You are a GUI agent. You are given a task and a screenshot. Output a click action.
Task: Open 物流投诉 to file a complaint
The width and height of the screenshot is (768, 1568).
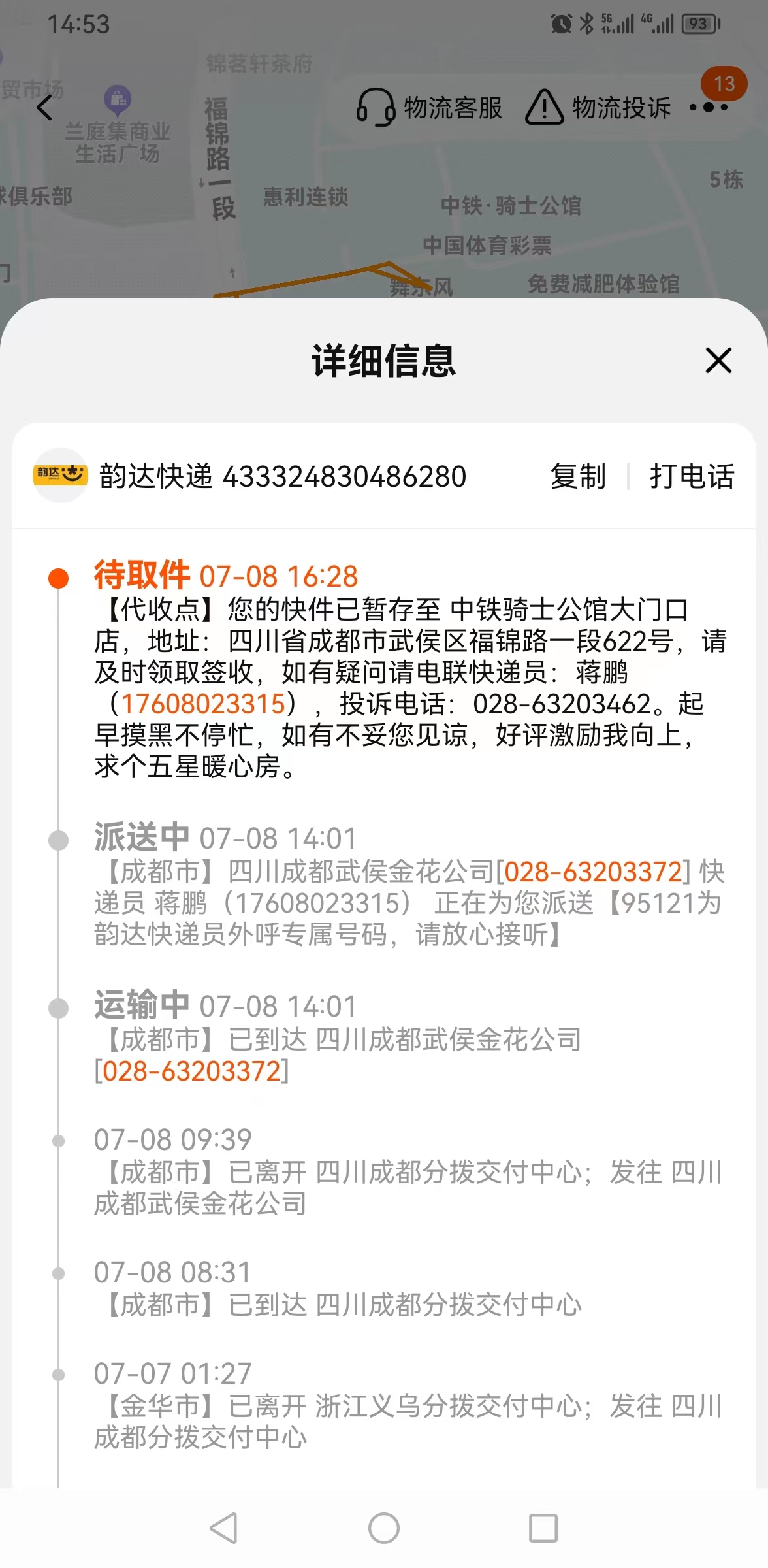[x=598, y=107]
